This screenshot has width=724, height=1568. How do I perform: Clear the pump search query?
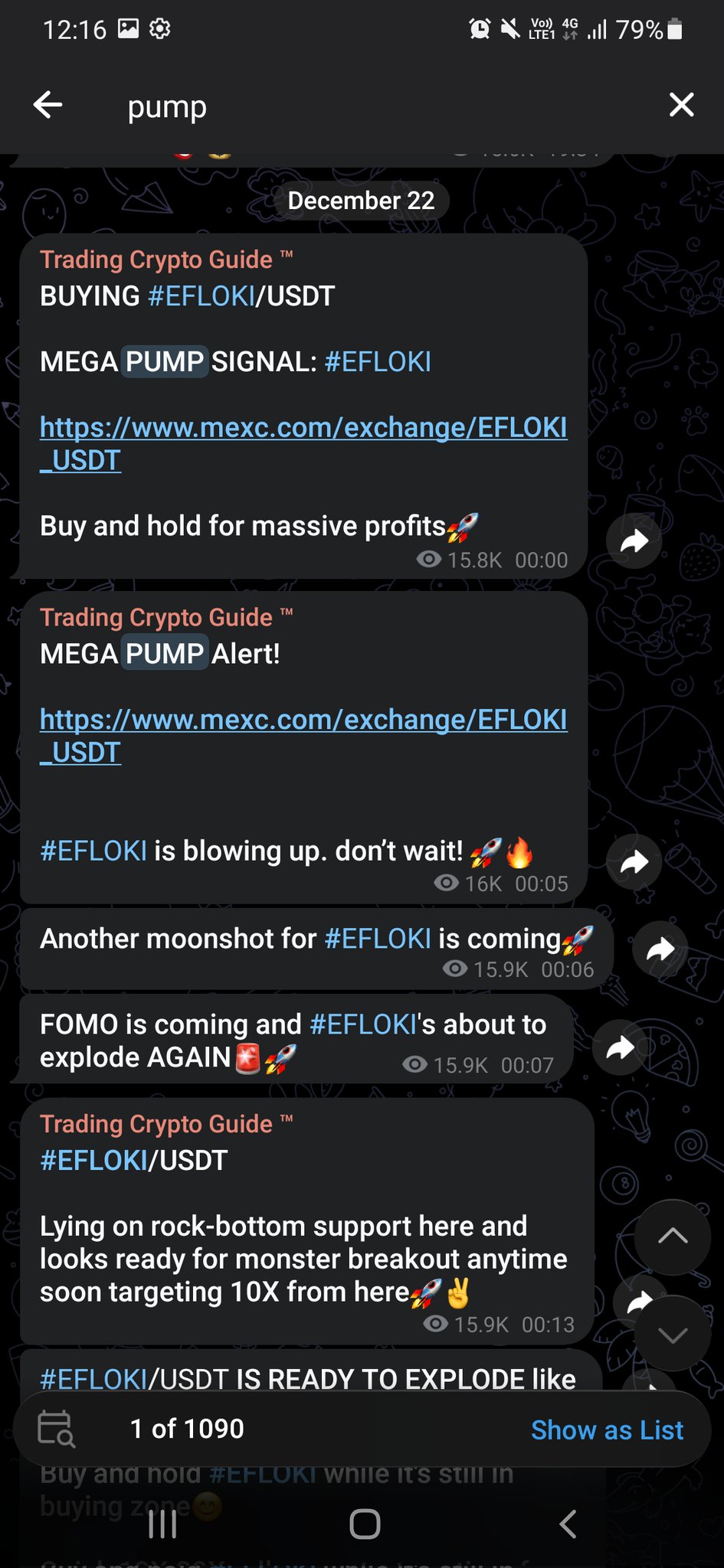pyautogui.click(x=681, y=105)
